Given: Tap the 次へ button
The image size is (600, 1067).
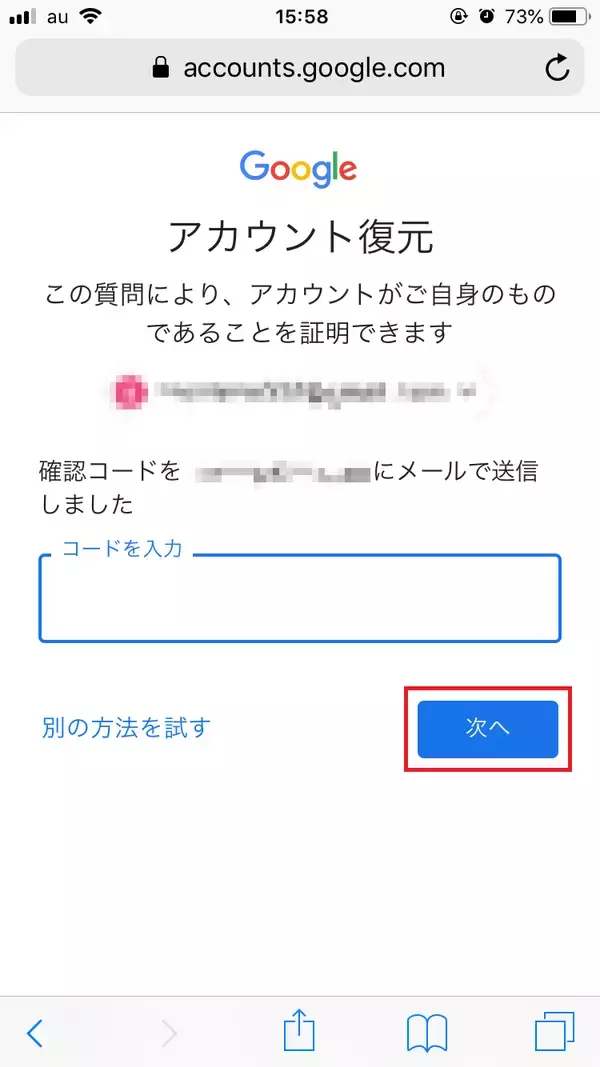Looking at the screenshot, I should 487,729.
